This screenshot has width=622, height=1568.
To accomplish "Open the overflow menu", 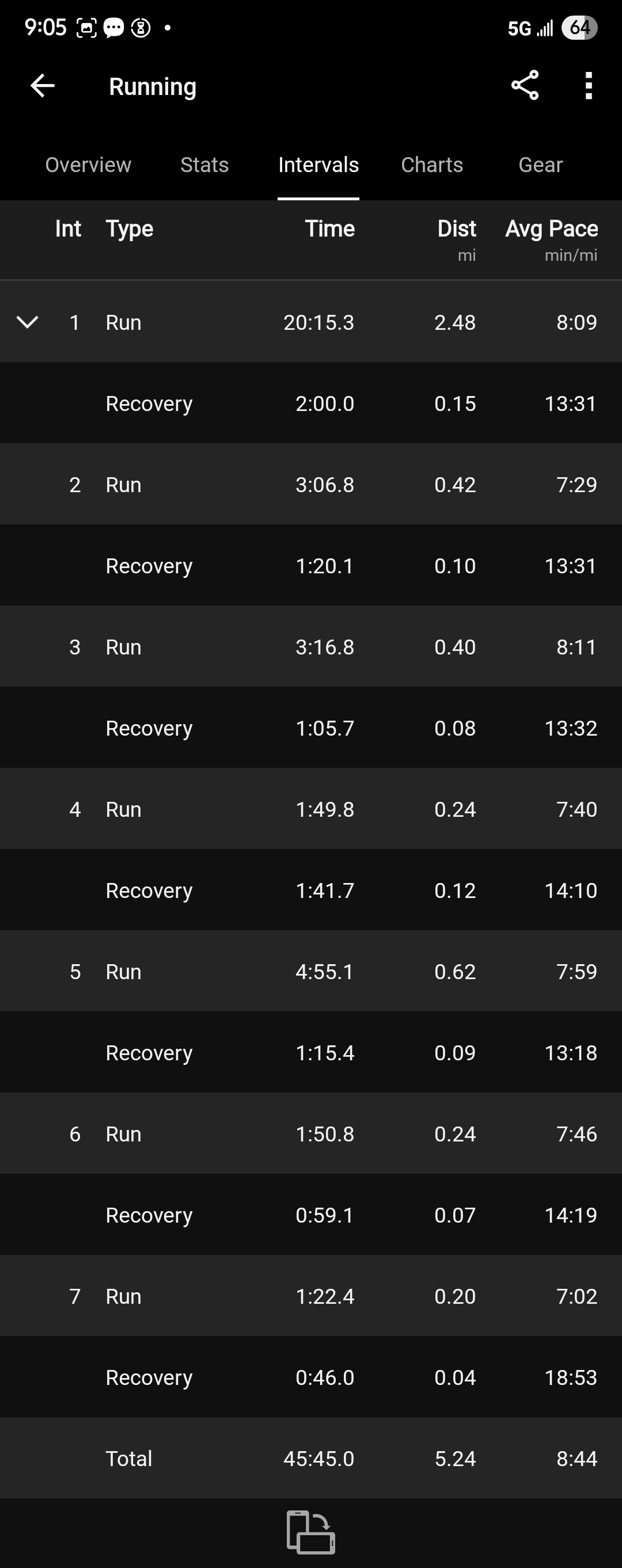I will click(588, 85).
